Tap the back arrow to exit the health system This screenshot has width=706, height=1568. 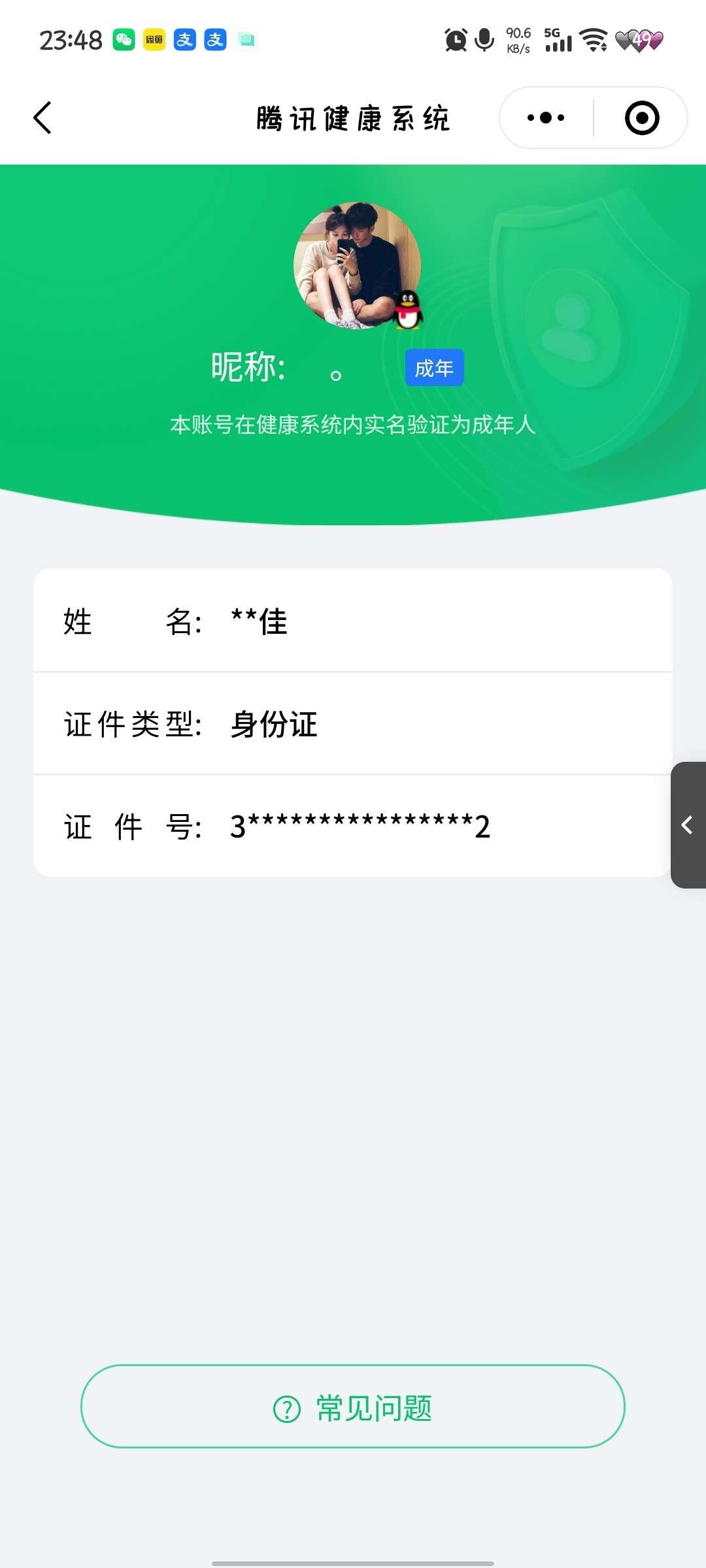pyautogui.click(x=42, y=118)
